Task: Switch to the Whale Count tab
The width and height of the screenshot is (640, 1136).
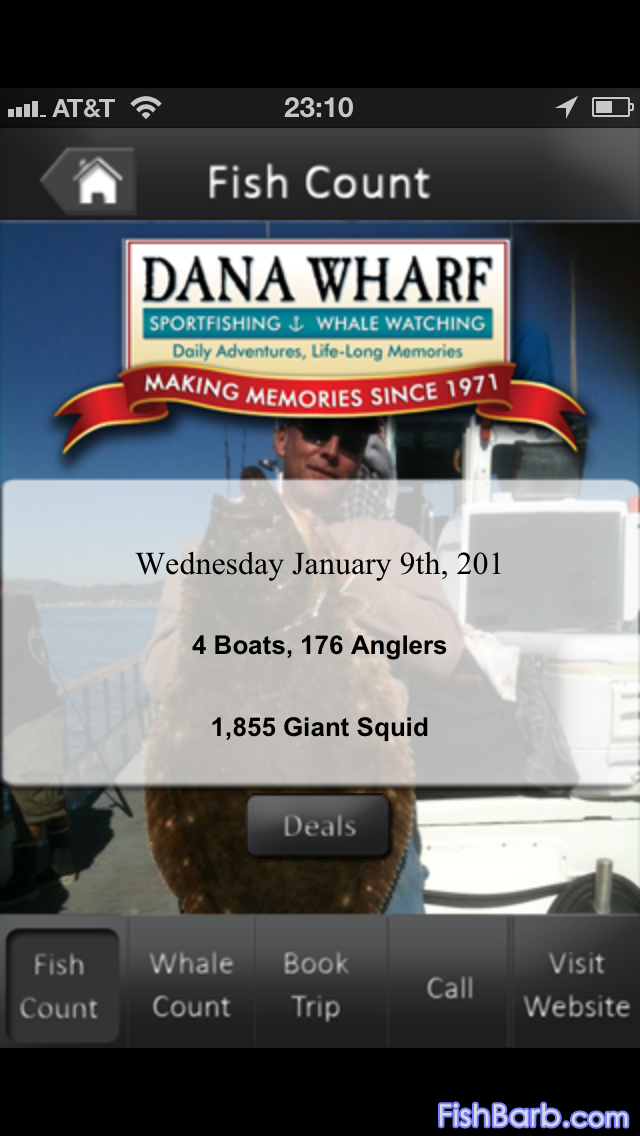Action: (x=191, y=985)
